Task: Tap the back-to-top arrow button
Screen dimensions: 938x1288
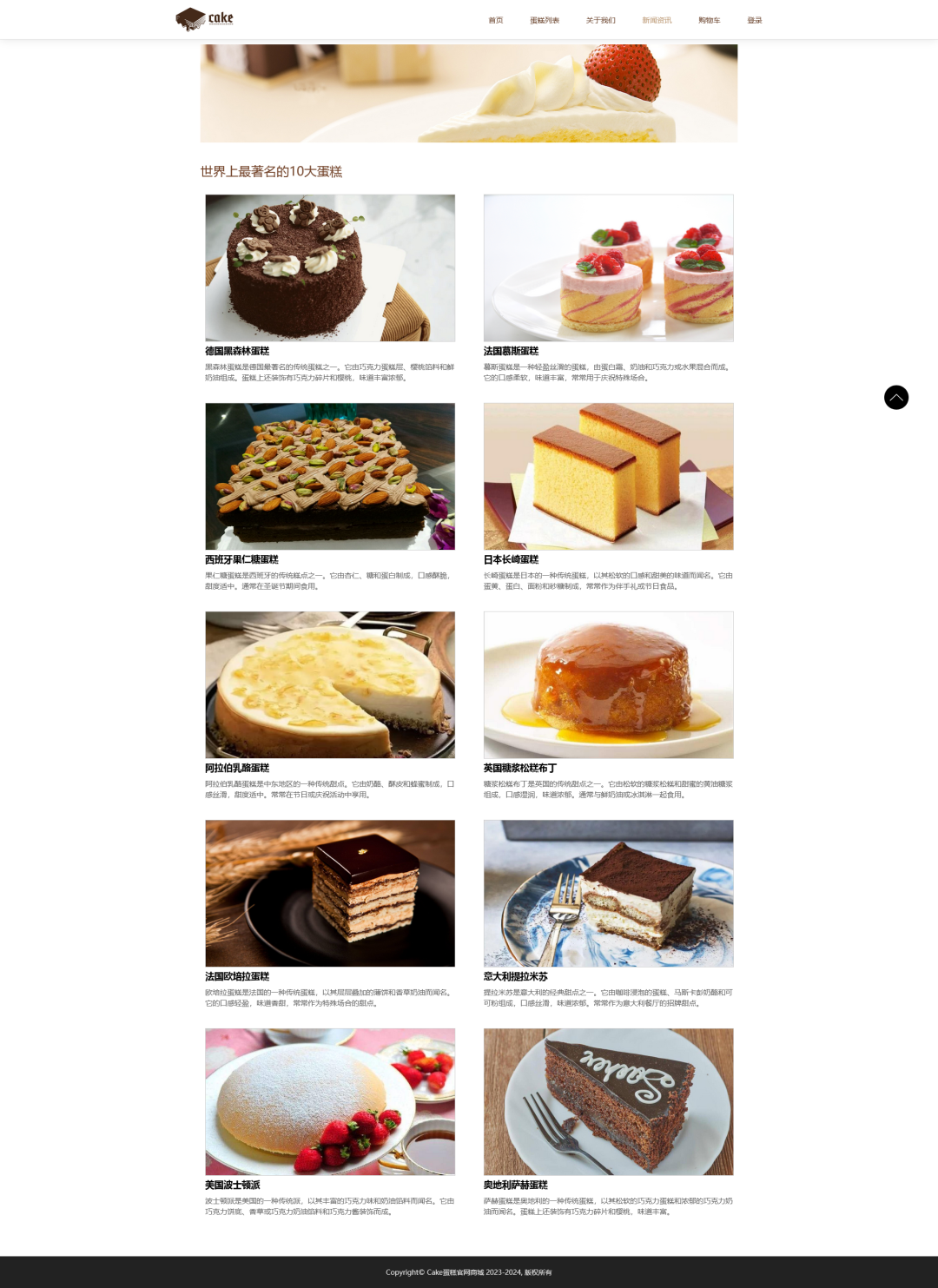Action: click(895, 397)
